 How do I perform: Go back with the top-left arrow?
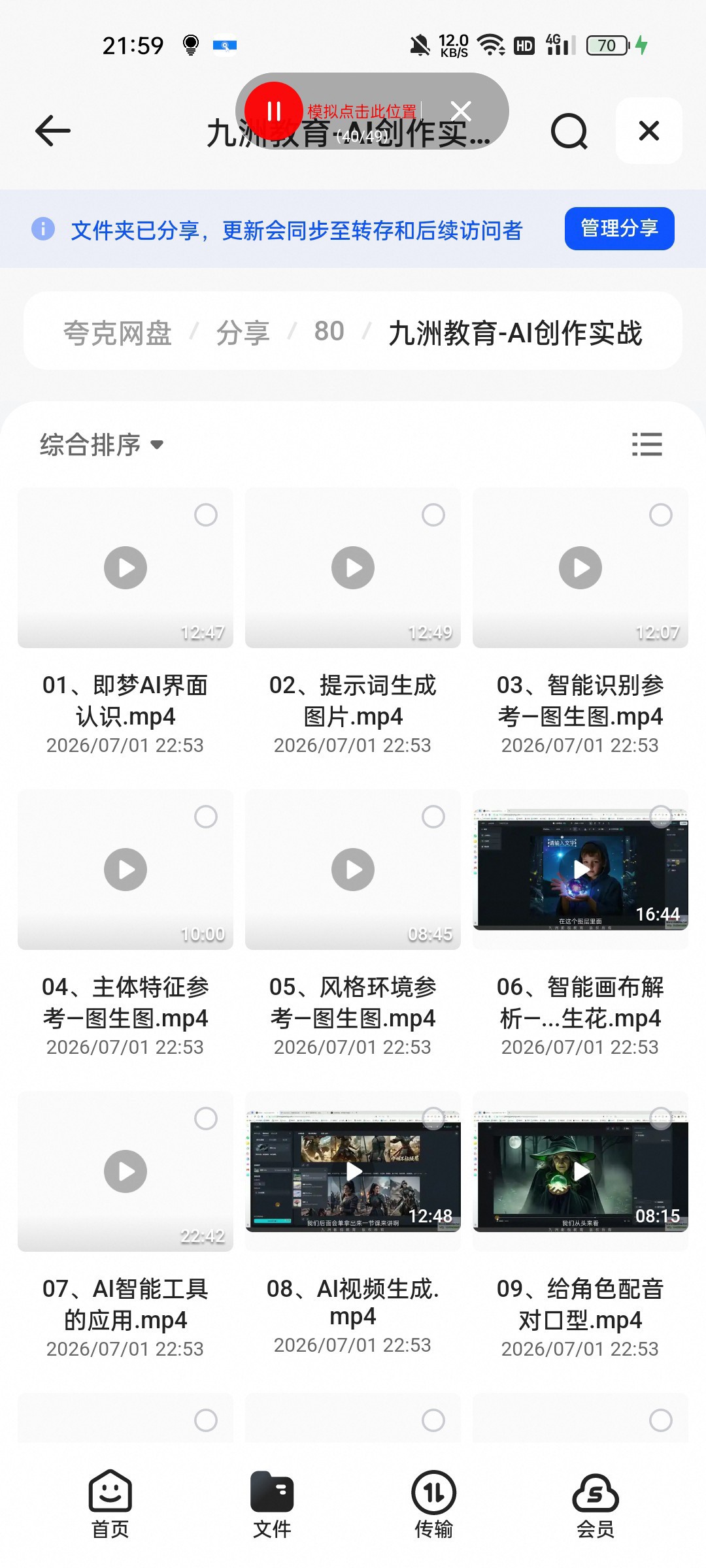[52, 131]
